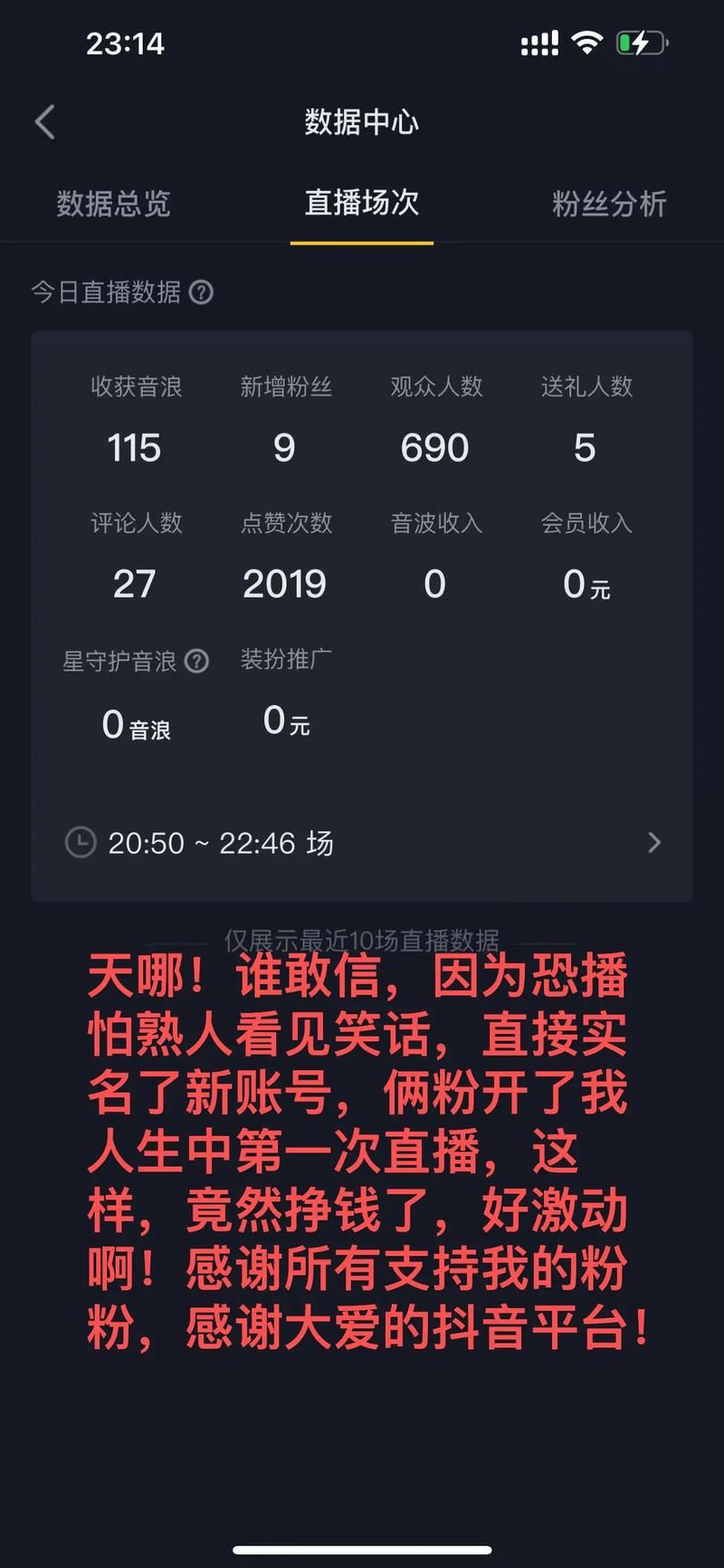Image resolution: width=724 pixels, height=1568 pixels.
Task: Tap the help icon beside 今日直播数据
Action: [x=201, y=292]
